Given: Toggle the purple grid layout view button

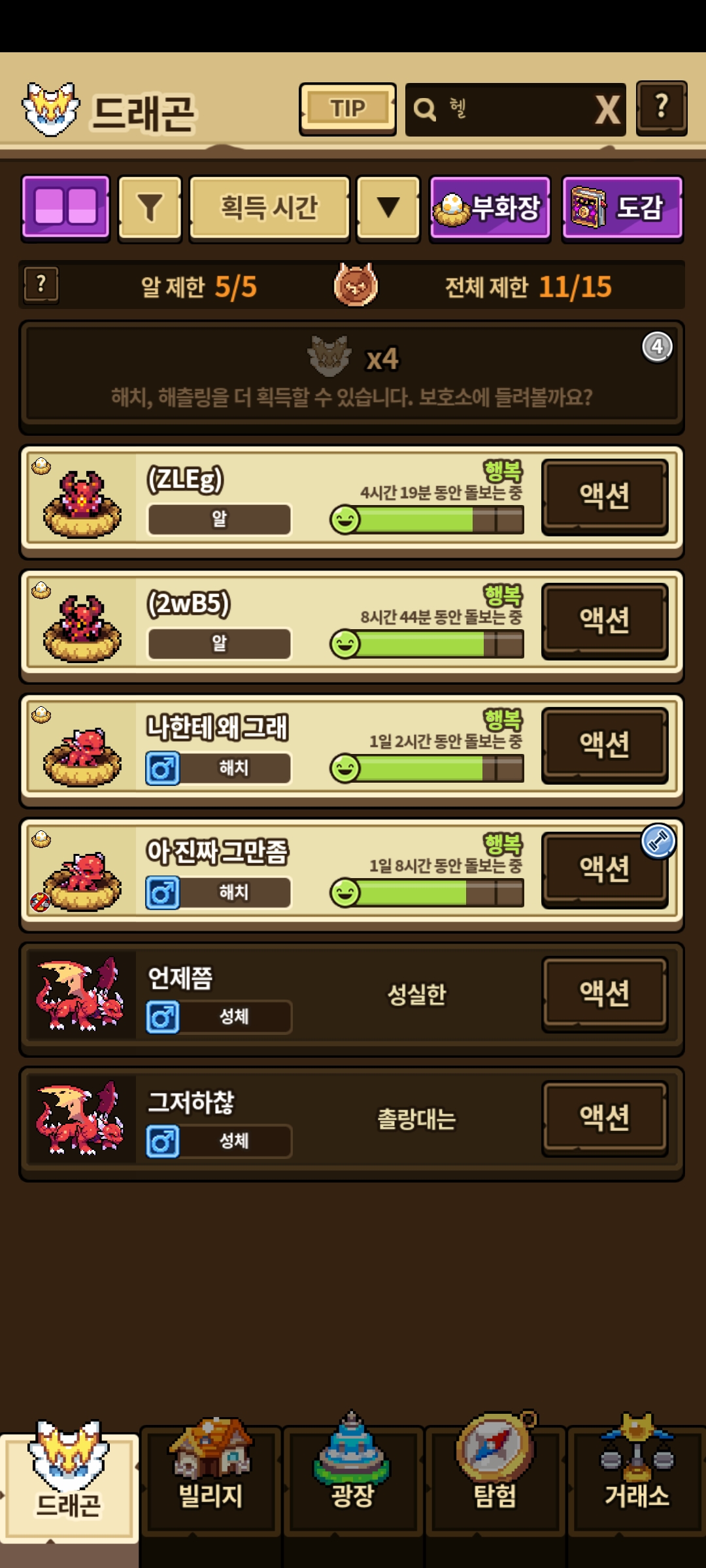Looking at the screenshot, I should [x=65, y=208].
